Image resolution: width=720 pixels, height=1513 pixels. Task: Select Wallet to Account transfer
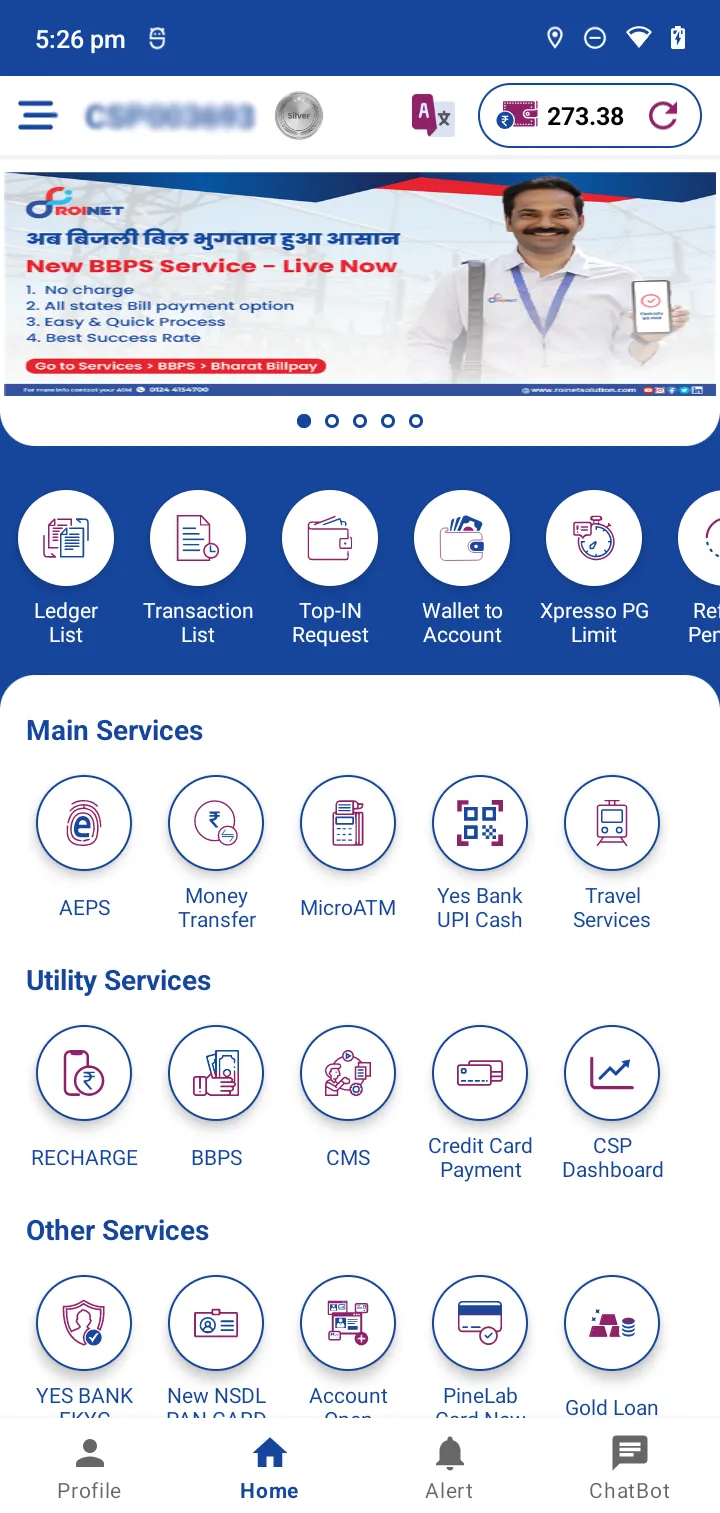coord(462,539)
